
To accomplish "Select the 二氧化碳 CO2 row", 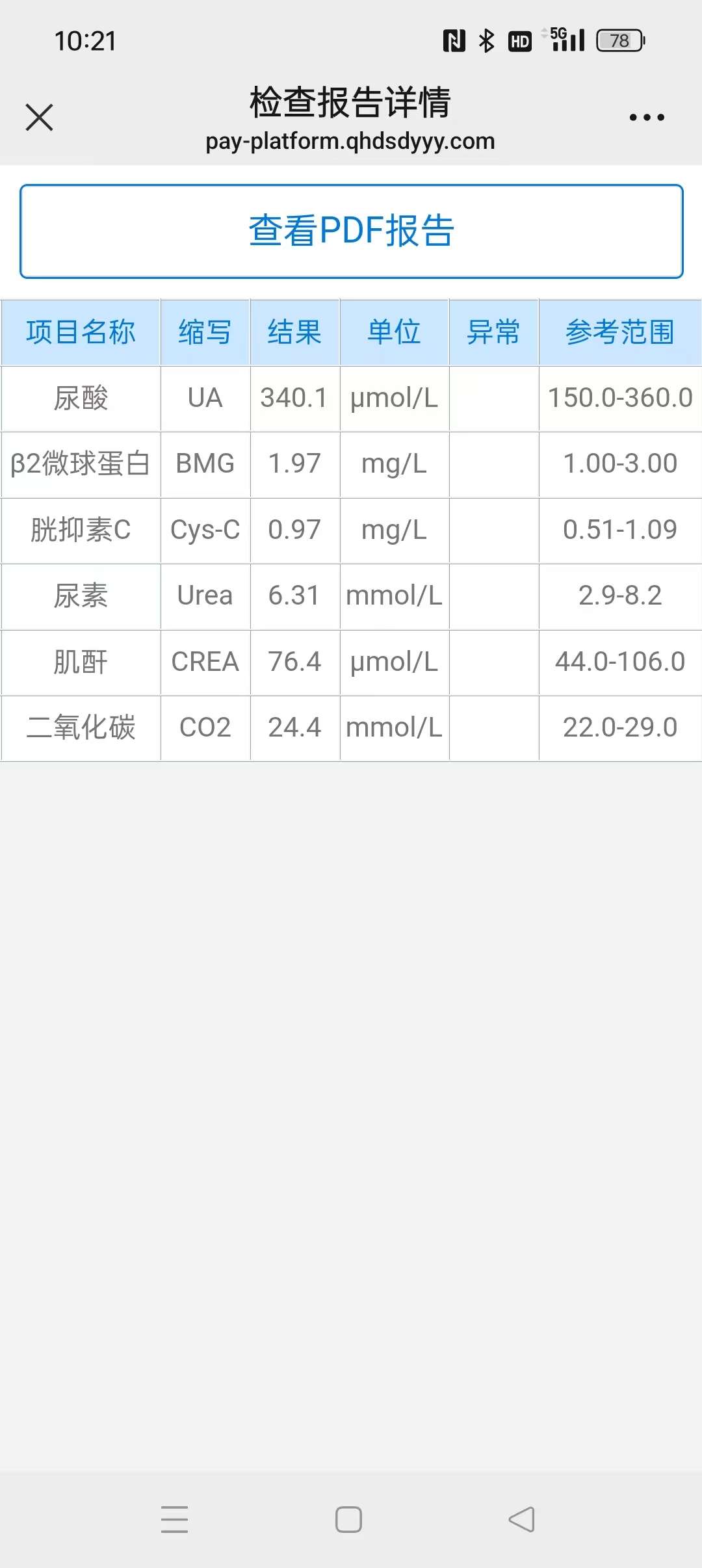I will coord(294,727).
